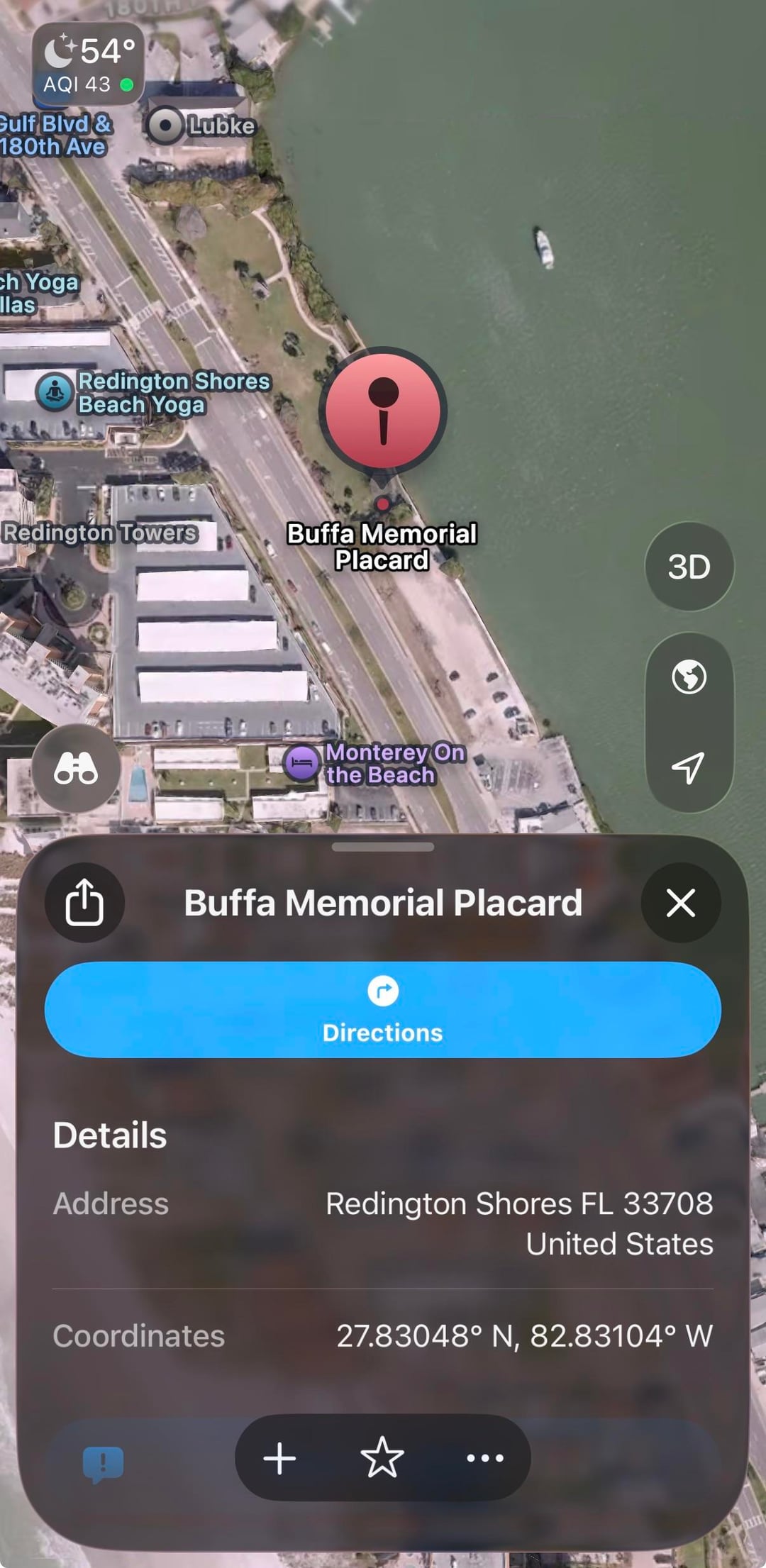Get directions to Buffa Memorial Placard
This screenshot has width=766, height=1568.
[x=383, y=1009]
